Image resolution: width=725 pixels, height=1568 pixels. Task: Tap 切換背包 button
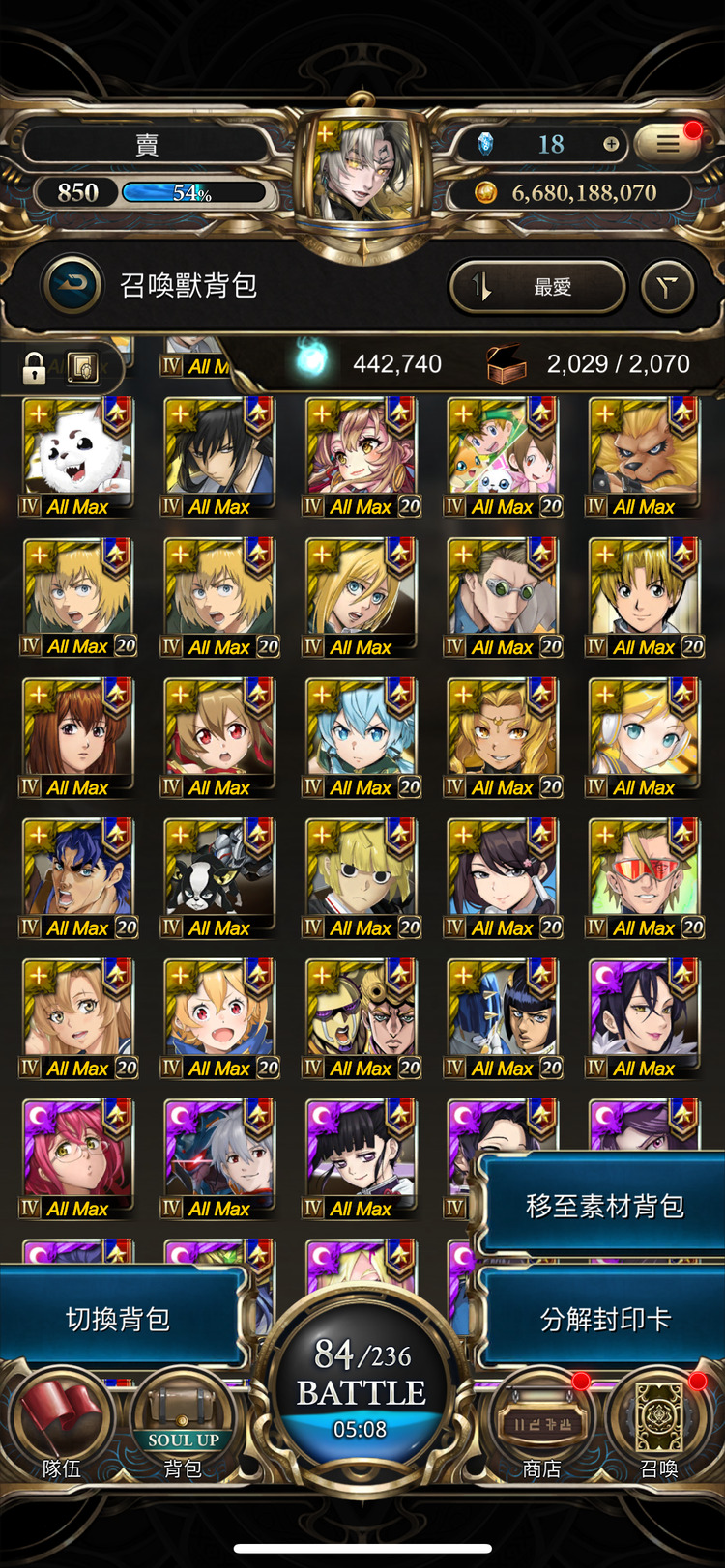[118, 1319]
